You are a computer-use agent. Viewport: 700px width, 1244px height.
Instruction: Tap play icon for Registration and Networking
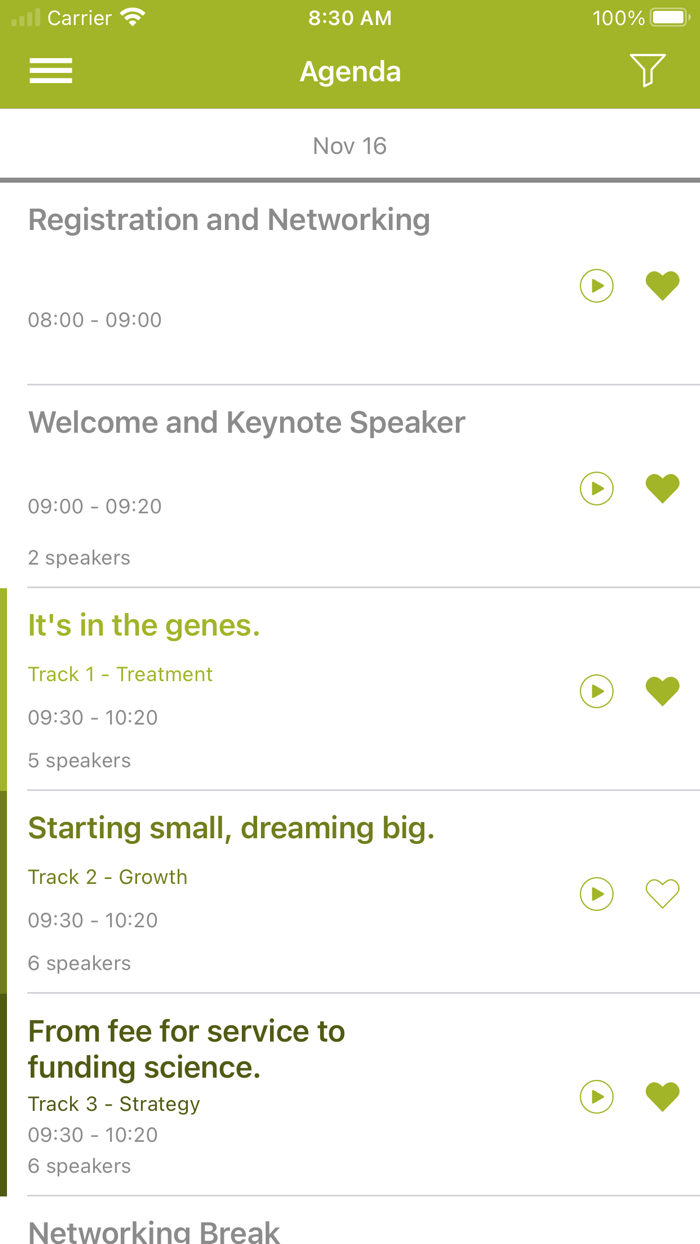point(597,286)
